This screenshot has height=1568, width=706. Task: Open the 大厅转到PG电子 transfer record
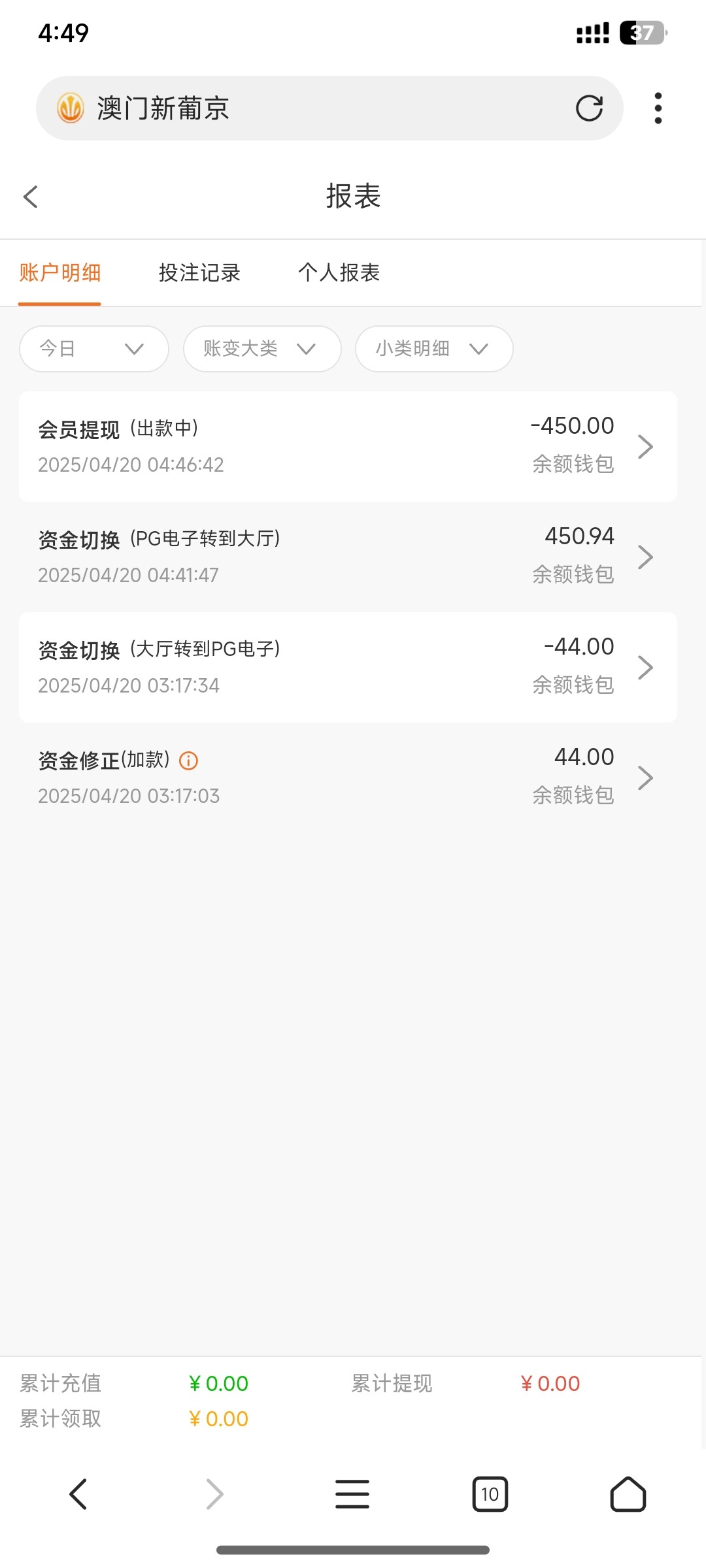click(348, 667)
